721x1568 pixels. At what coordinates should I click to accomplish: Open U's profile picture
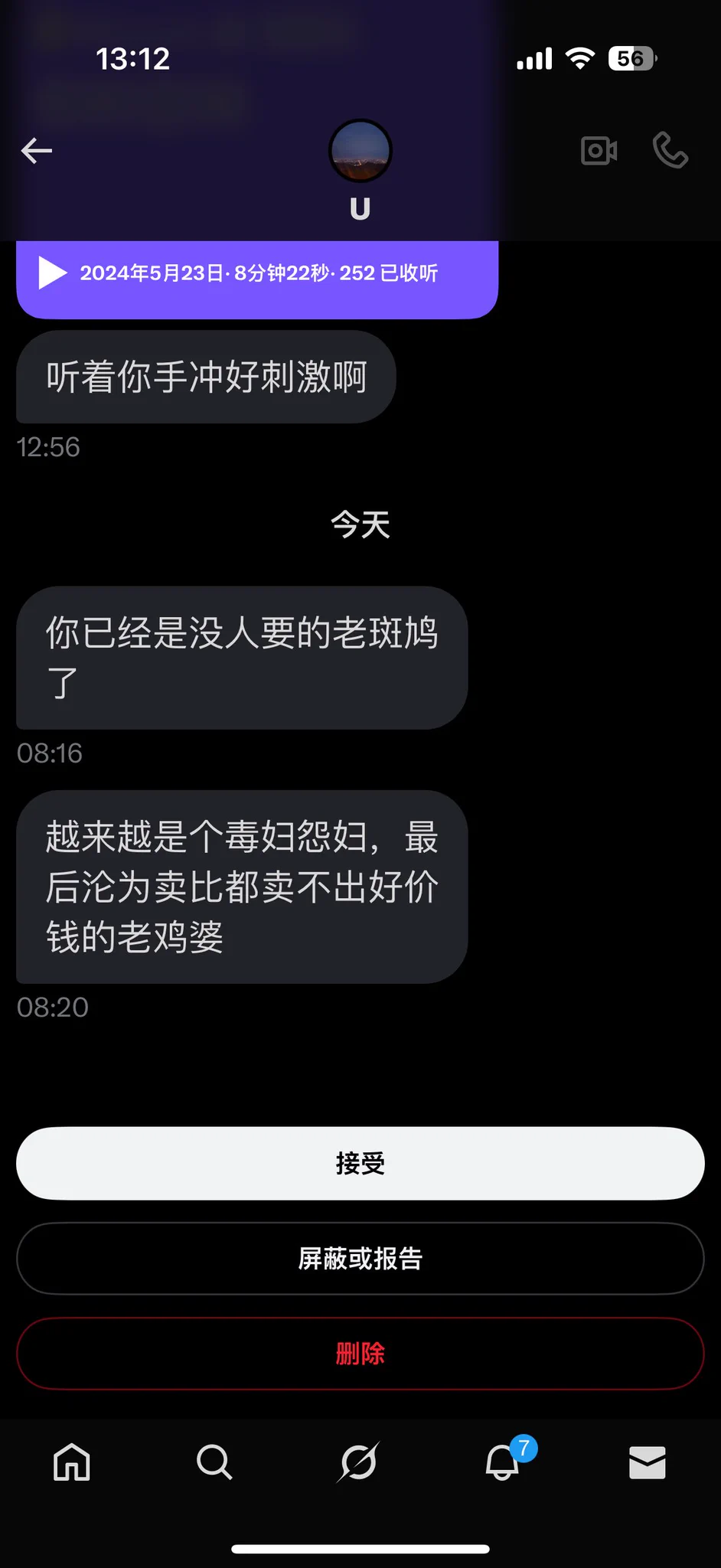pos(360,151)
